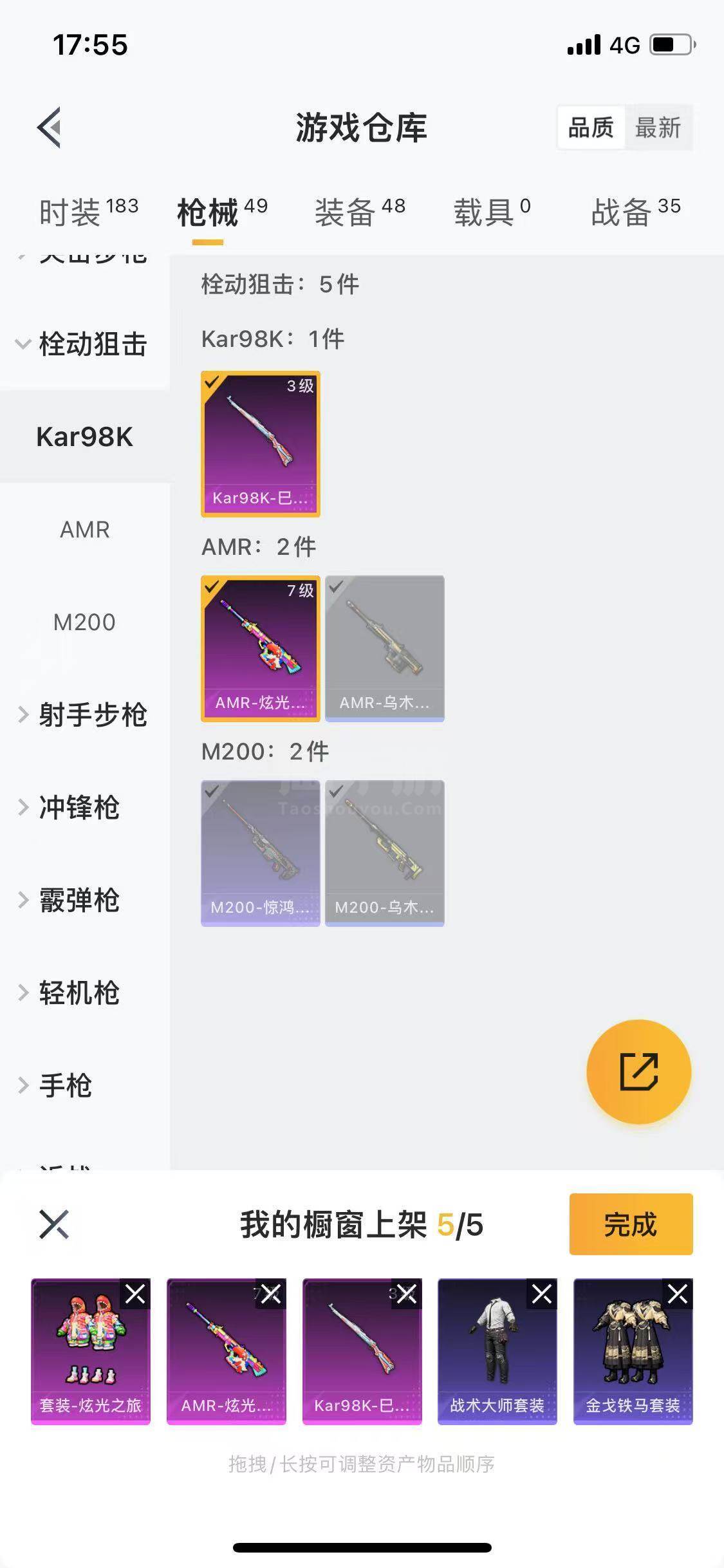The image size is (724, 1568).
Task: Remove 战术大师套装 from the showcase
Action: coord(541,1294)
